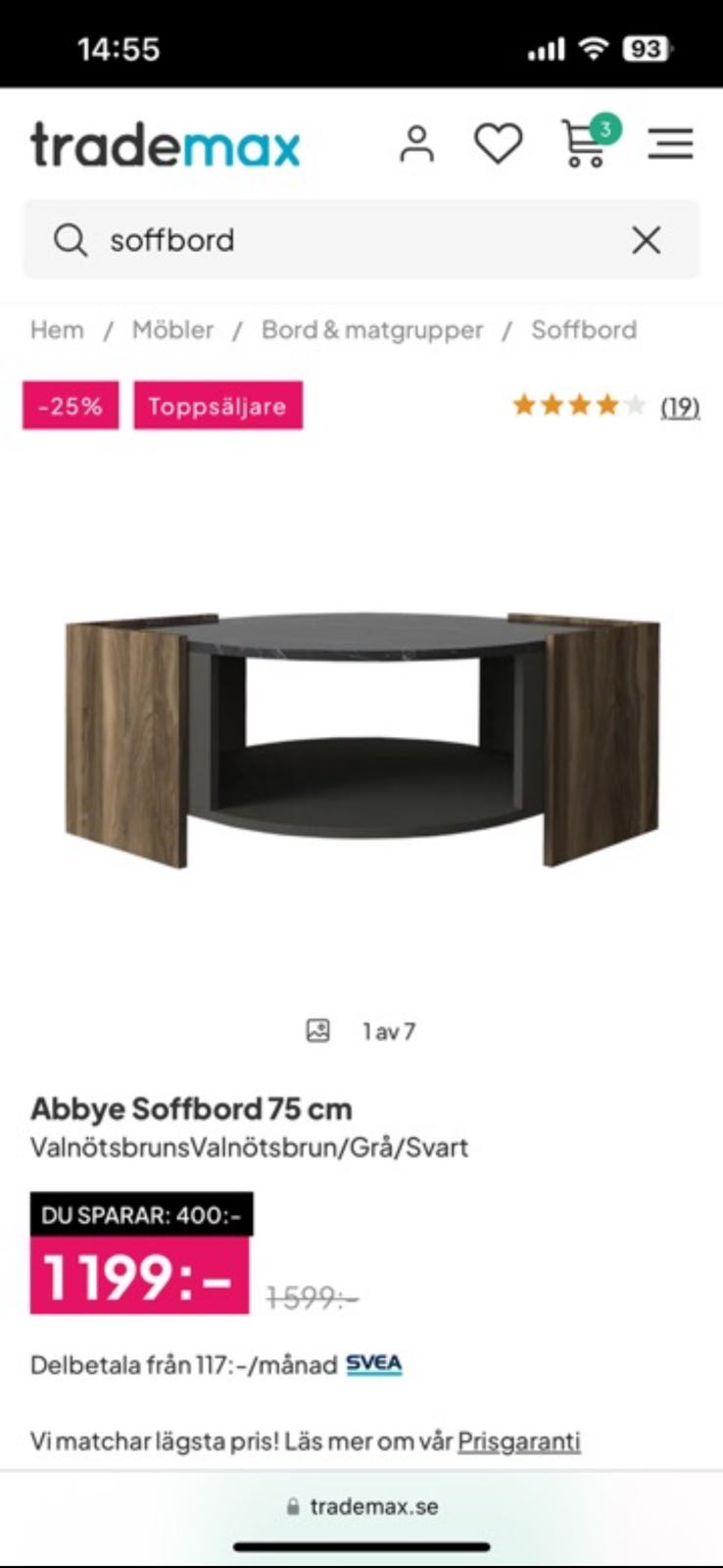Open Soffbord breadcrumb category
This screenshot has width=723, height=1568.
[584, 330]
